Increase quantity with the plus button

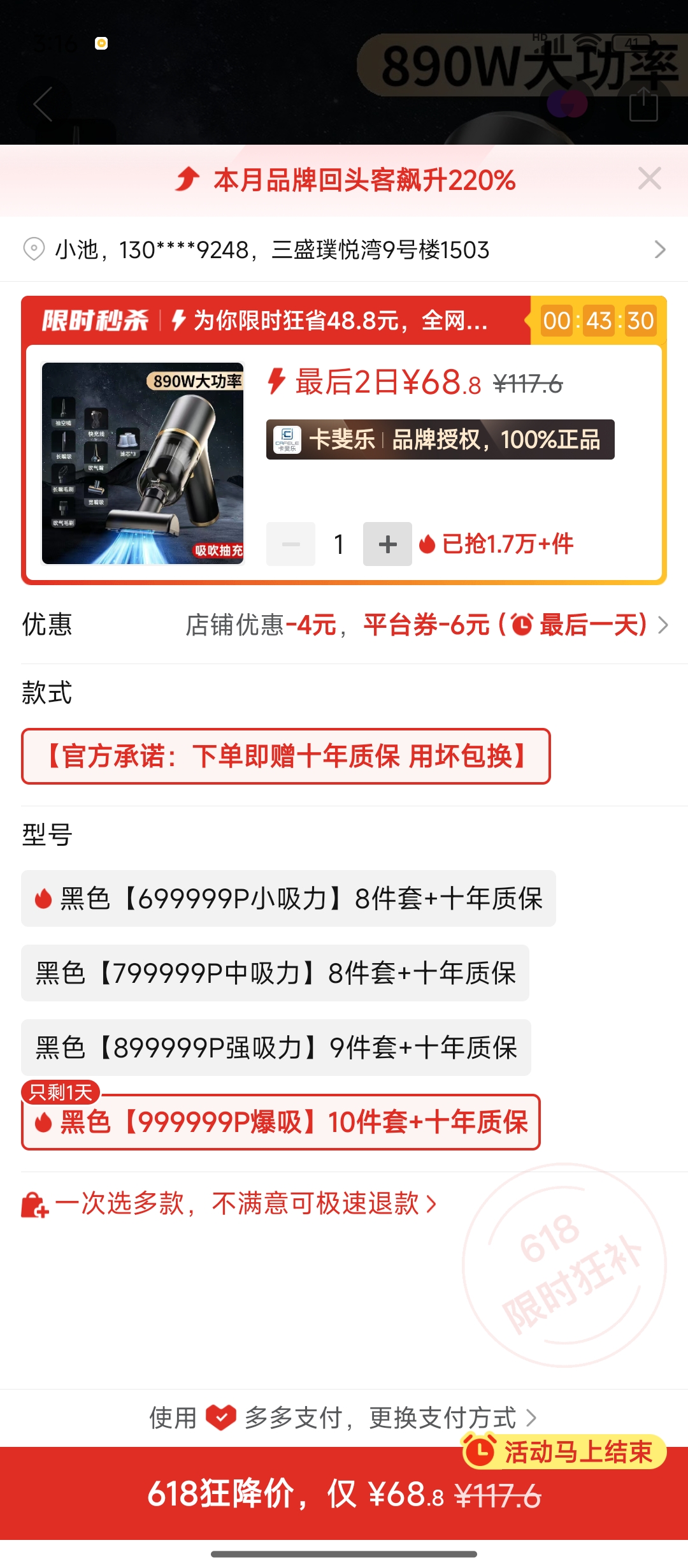pos(387,544)
